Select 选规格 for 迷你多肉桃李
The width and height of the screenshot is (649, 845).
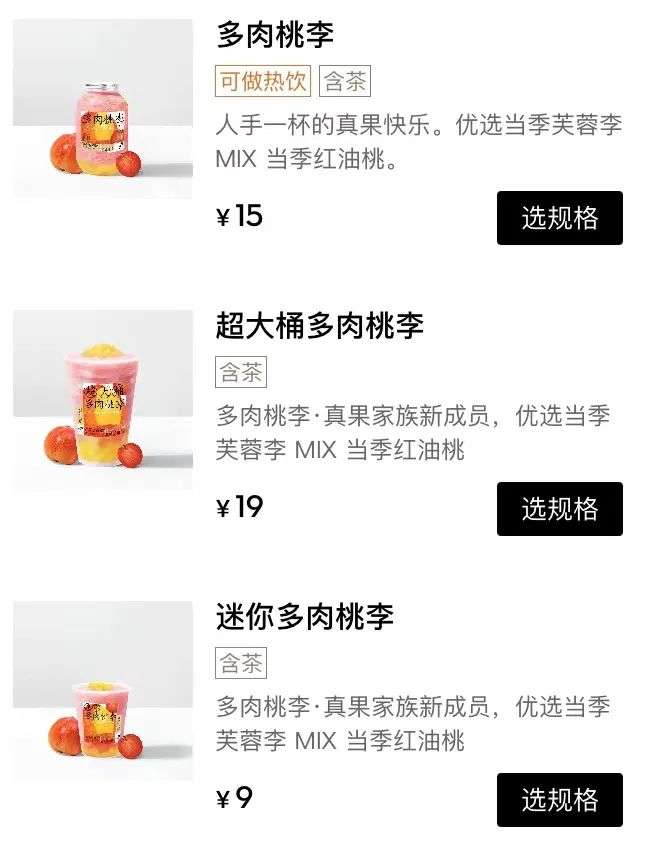coord(559,800)
